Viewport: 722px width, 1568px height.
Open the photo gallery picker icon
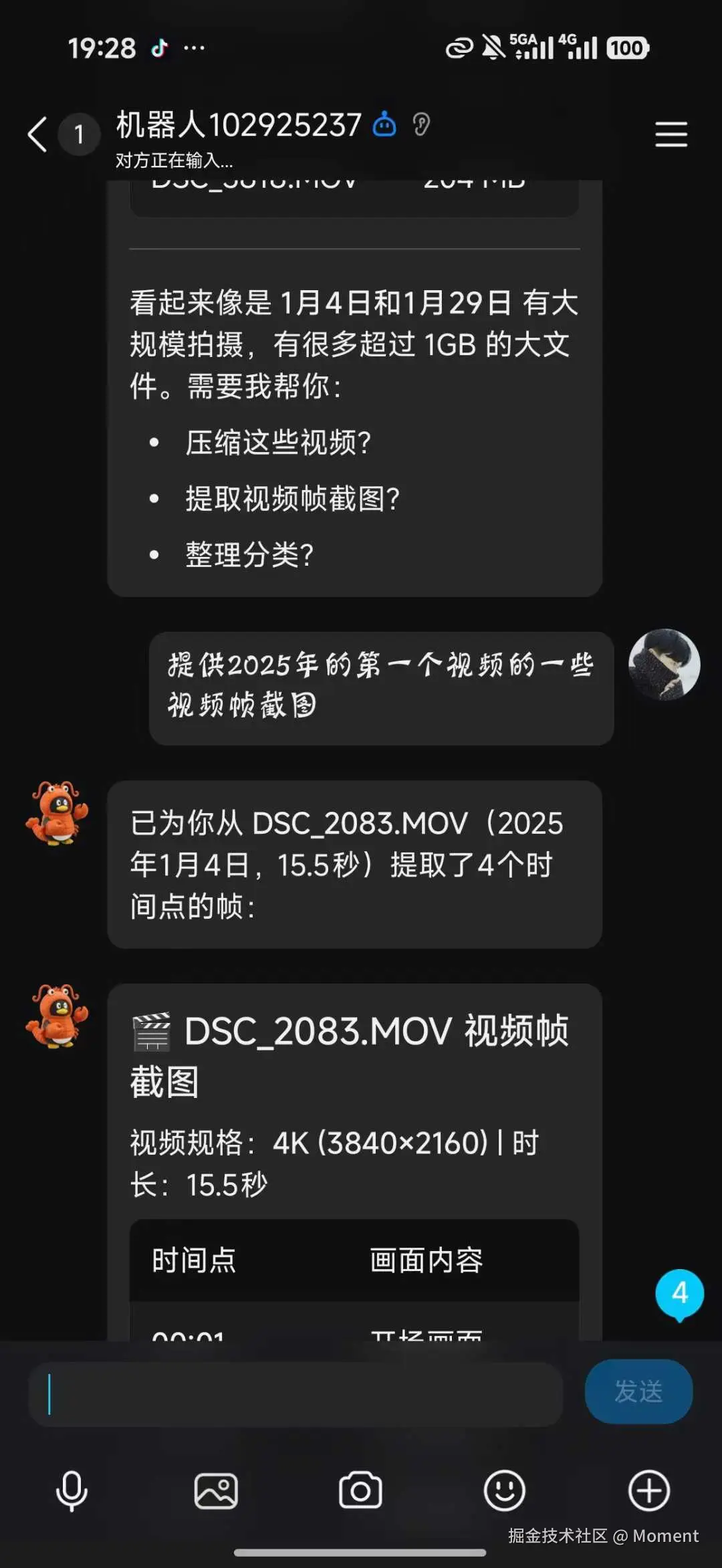click(216, 1490)
